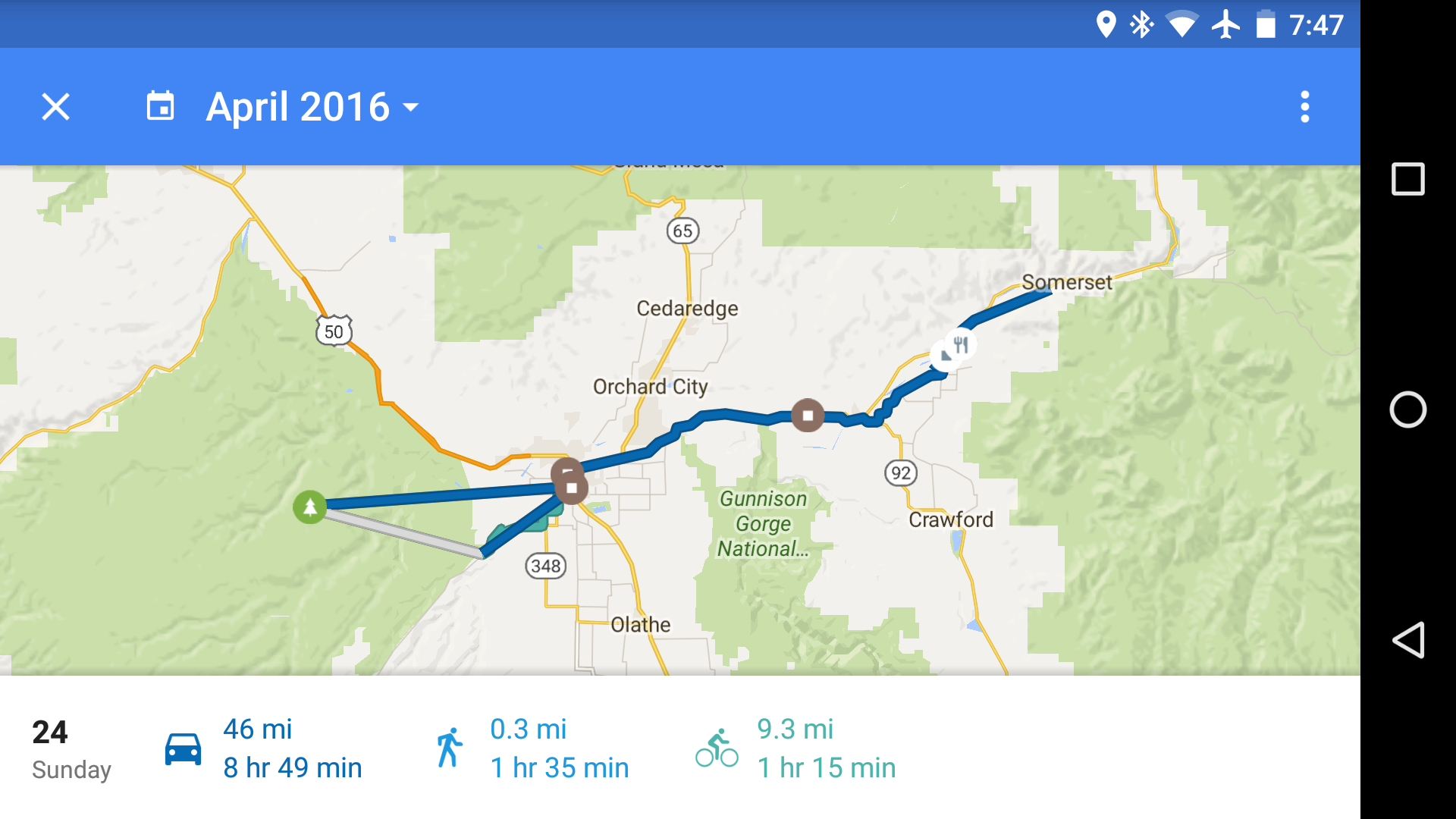Select the stop marker east of Orchard City
The width and height of the screenshot is (1456, 819).
click(x=808, y=416)
